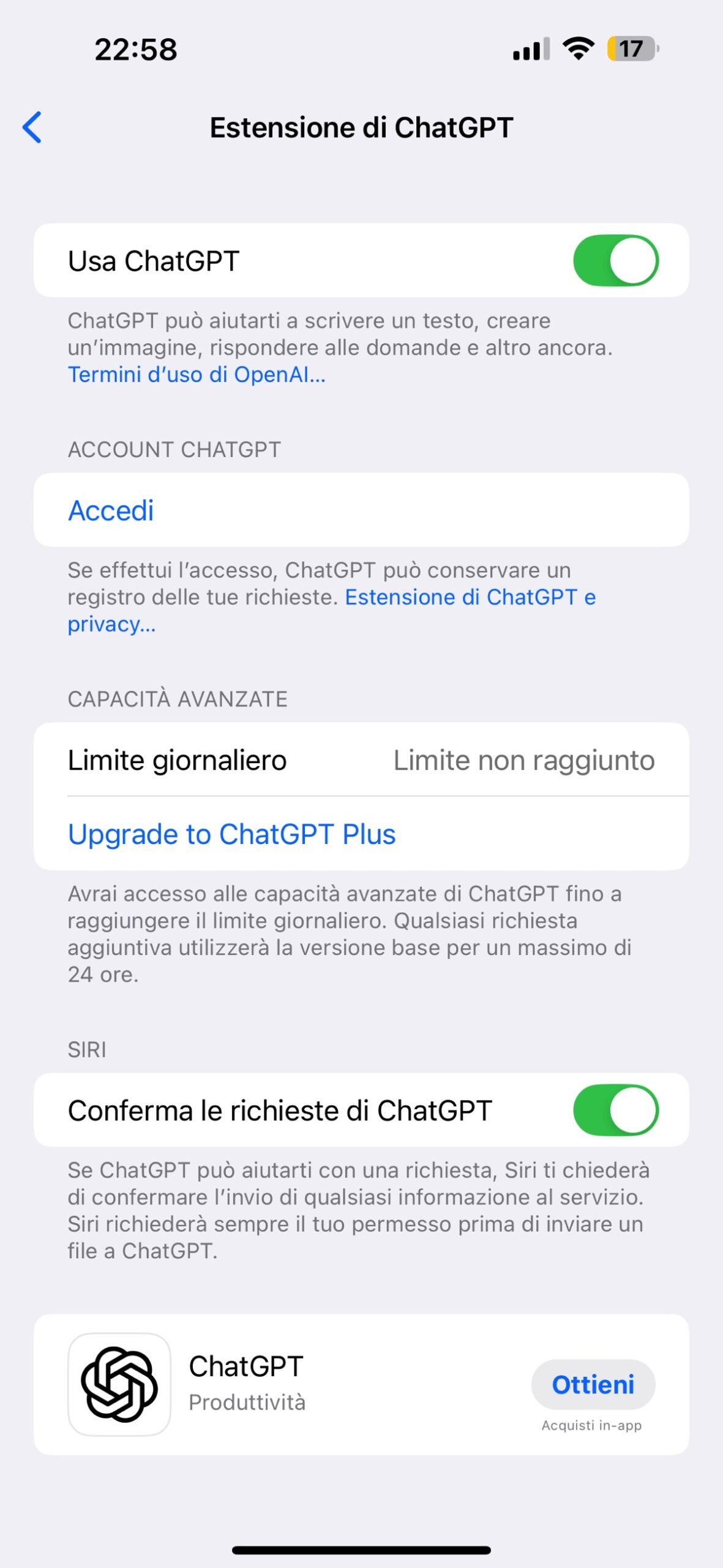This screenshot has width=723, height=1568.
Task: Tap Accedi to sign in
Action: 111,510
